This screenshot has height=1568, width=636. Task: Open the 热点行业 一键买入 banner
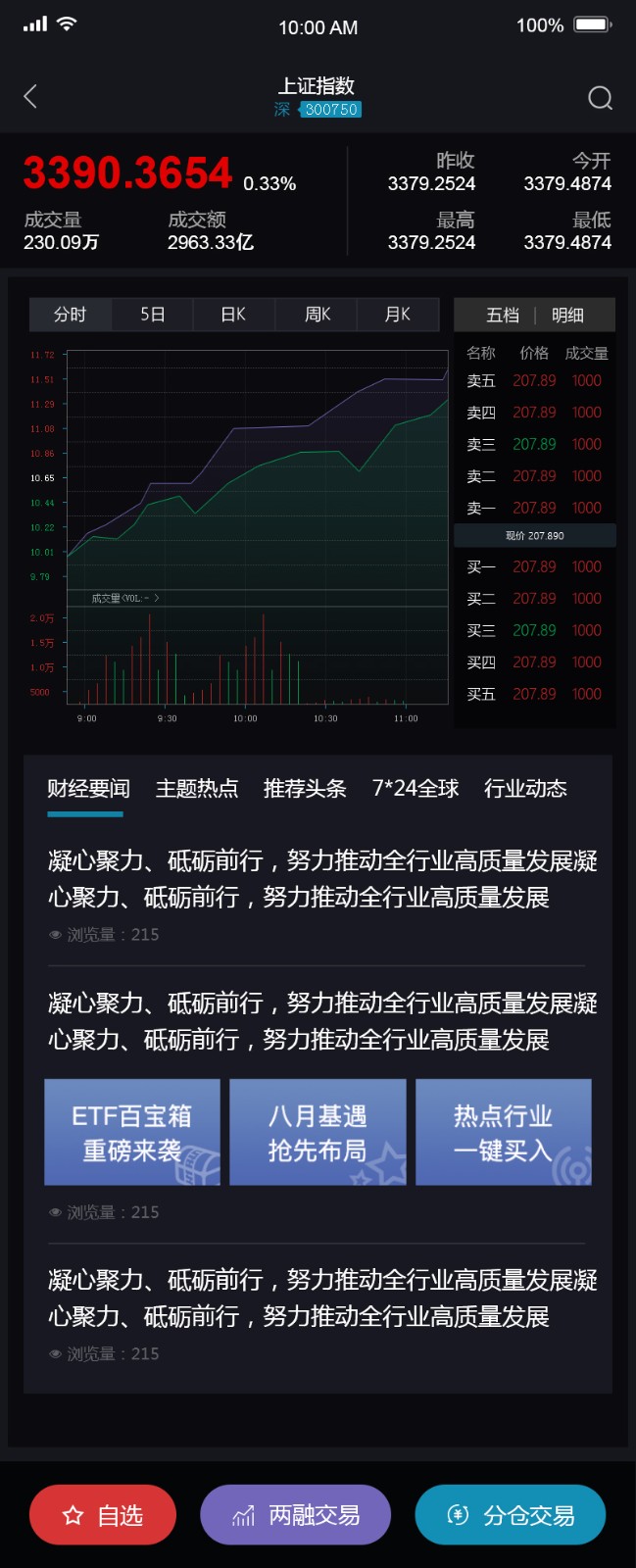504,1132
